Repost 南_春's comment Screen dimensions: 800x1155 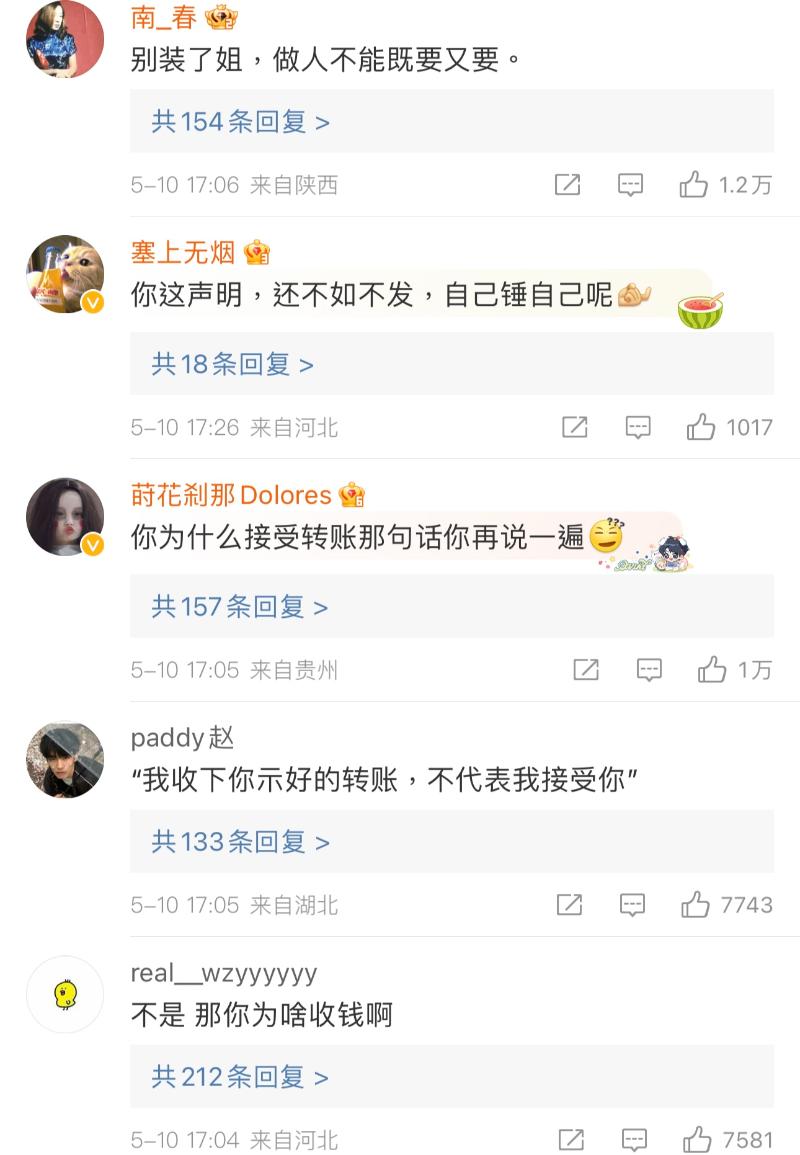(567, 185)
